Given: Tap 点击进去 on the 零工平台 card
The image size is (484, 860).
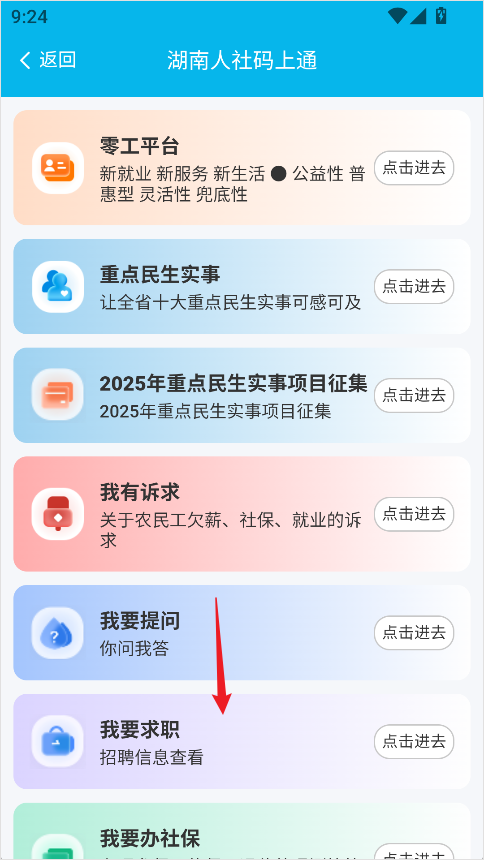Looking at the screenshot, I should click(x=414, y=168).
